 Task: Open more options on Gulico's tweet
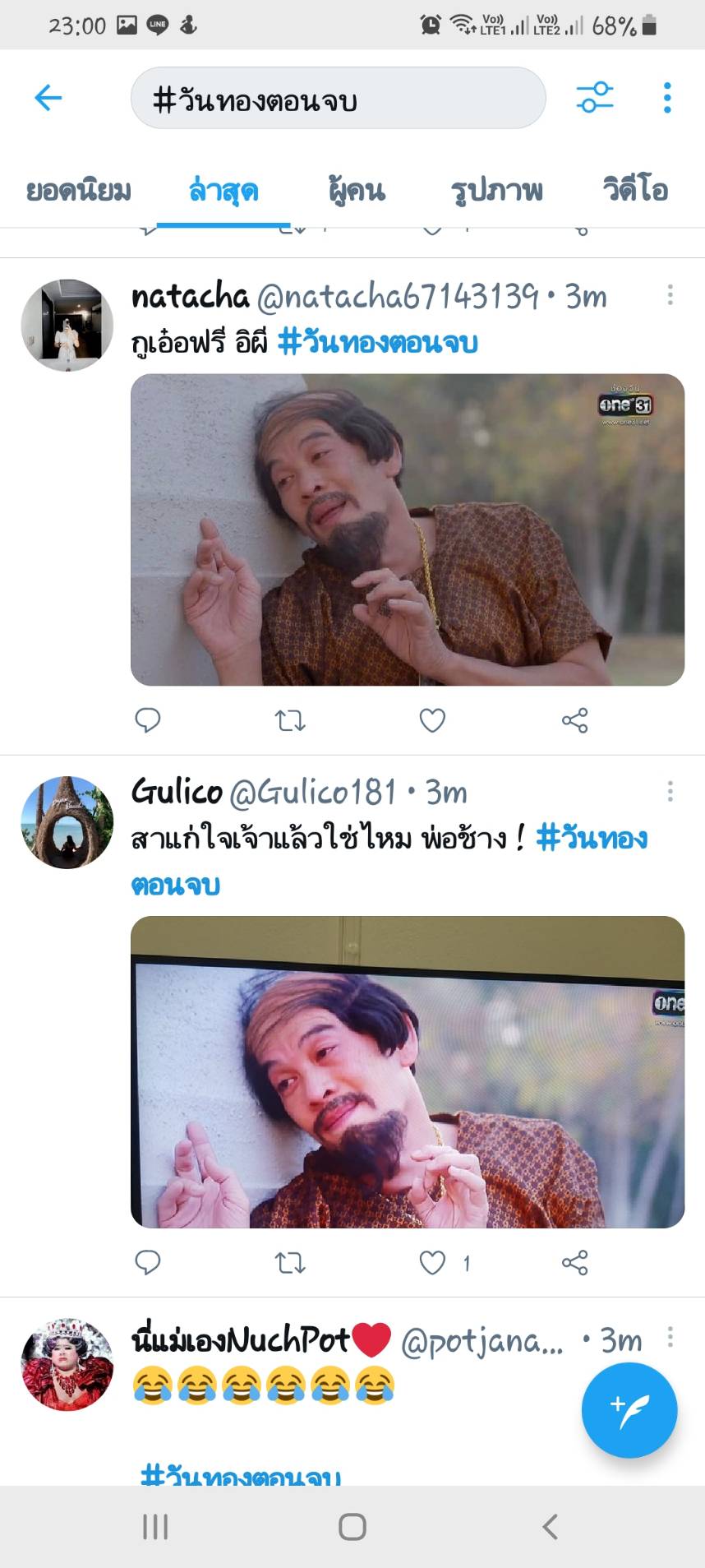click(670, 792)
